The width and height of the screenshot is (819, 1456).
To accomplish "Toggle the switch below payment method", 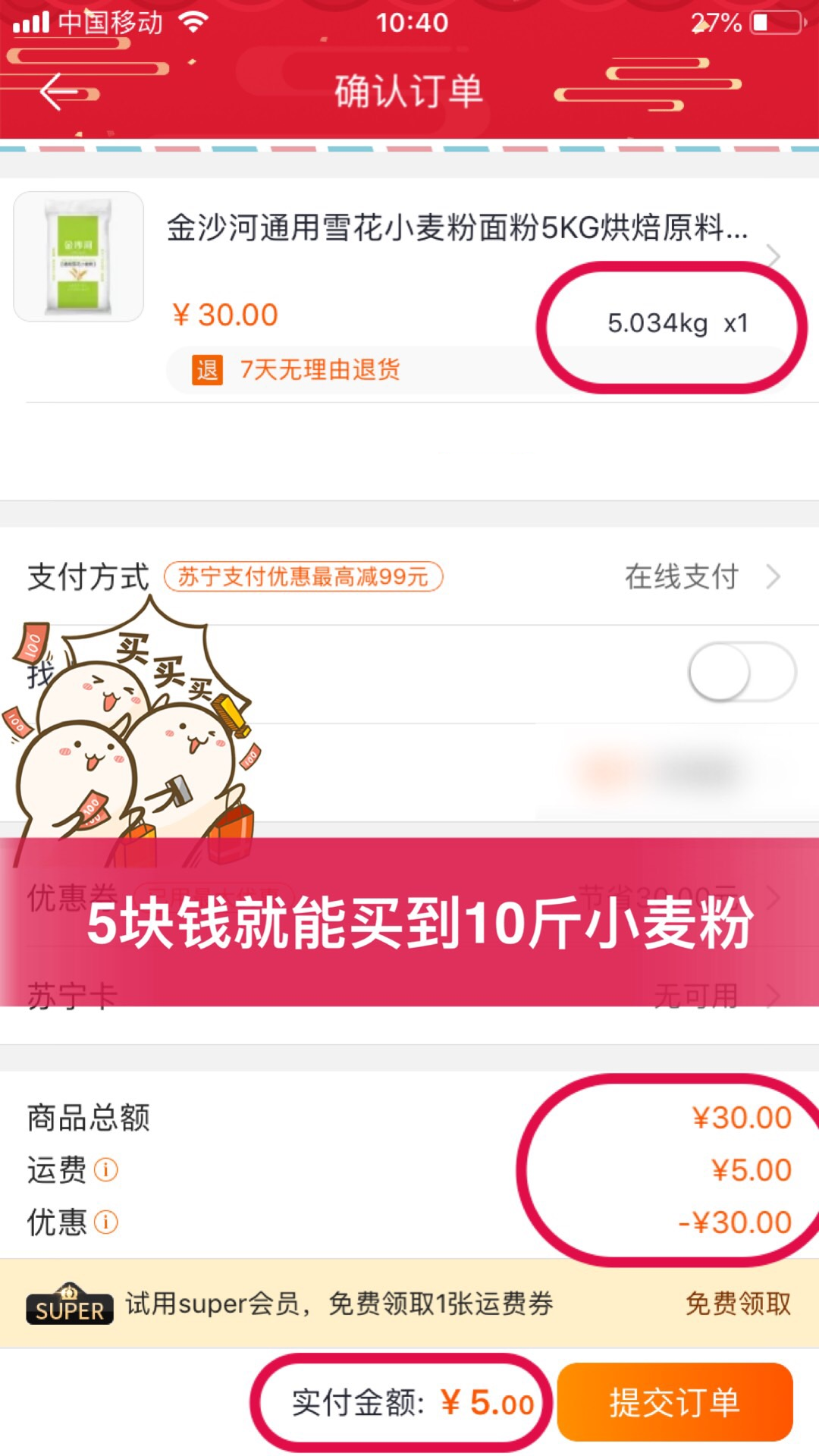I will [742, 673].
